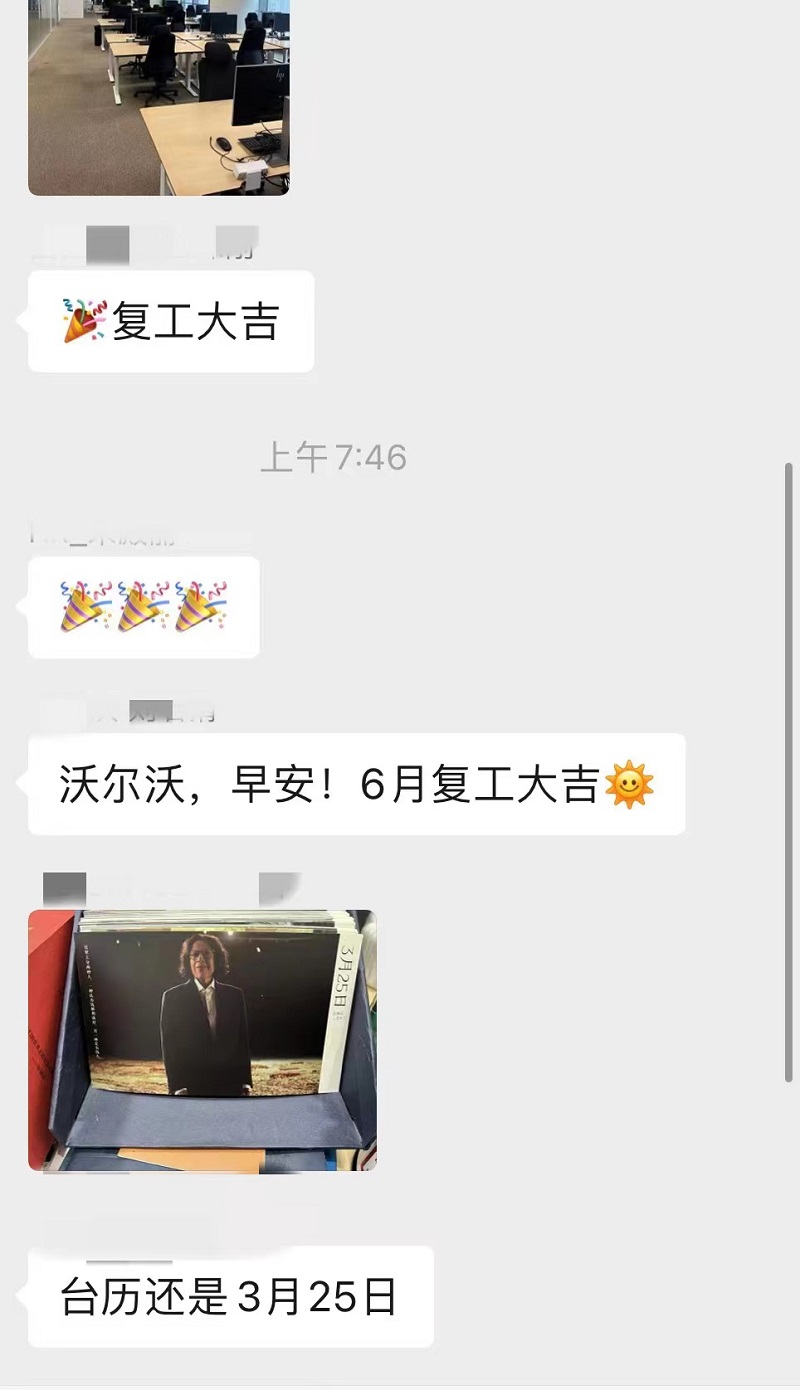This screenshot has height=1390, width=800.
Task: View the desk calendar photo showing 3月25日
Action: (202, 1040)
